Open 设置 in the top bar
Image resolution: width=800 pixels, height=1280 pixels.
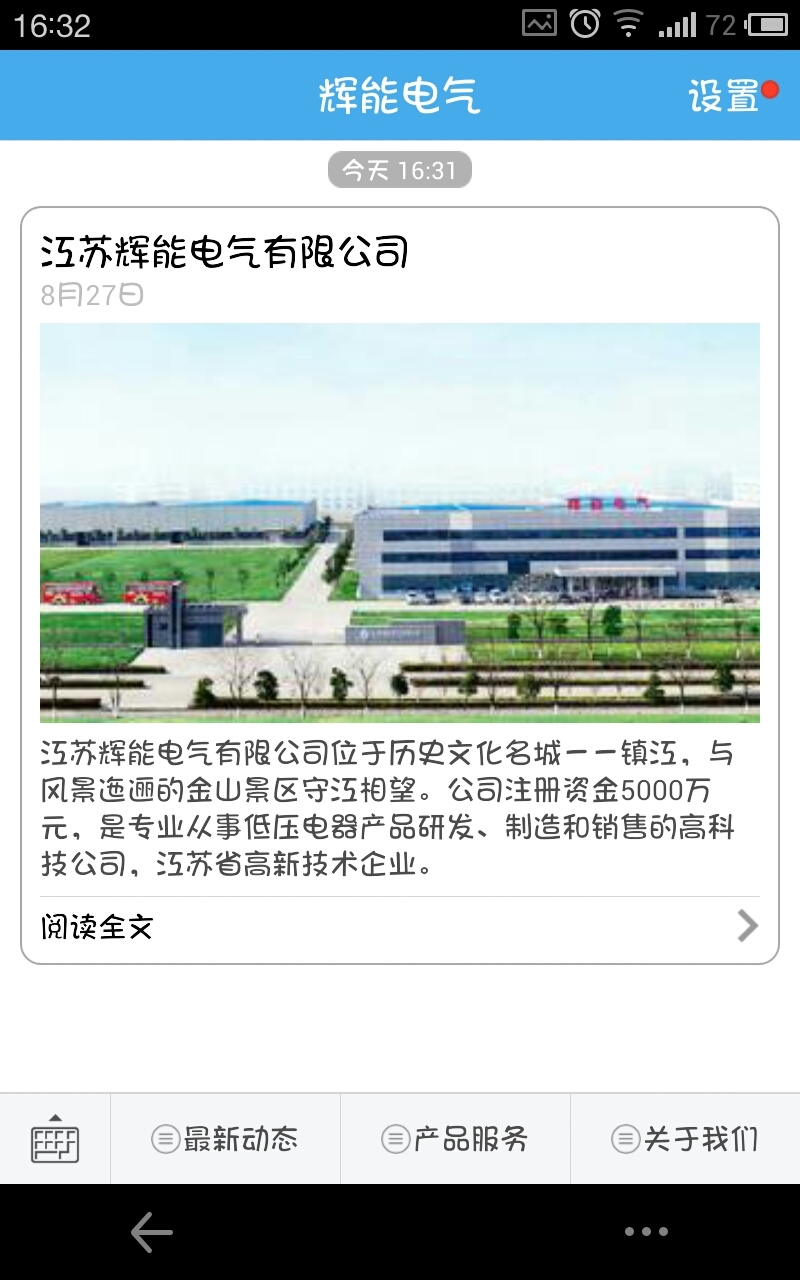coord(724,96)
